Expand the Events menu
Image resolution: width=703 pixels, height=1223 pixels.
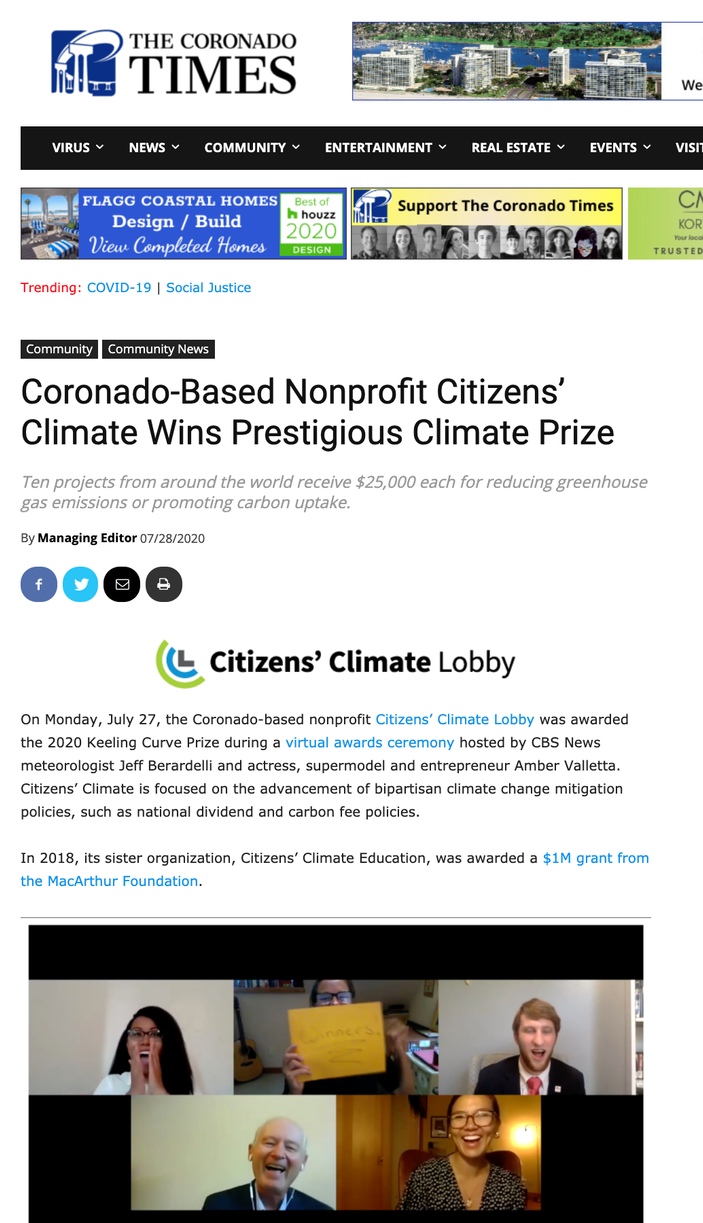[x=620, y=147]
